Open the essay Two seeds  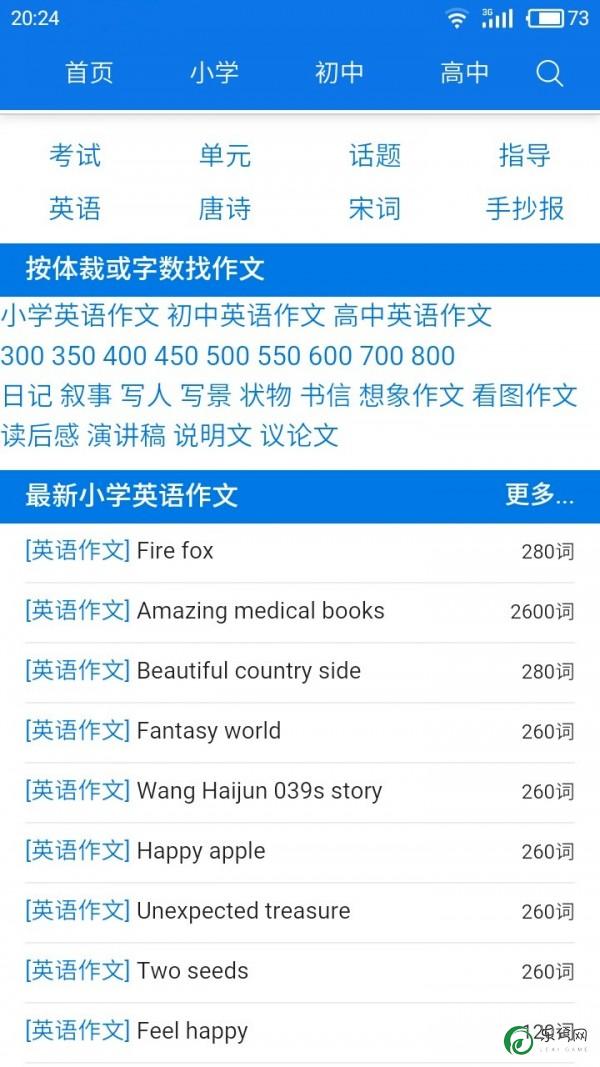pyautogui.click(x=192, y=971)
